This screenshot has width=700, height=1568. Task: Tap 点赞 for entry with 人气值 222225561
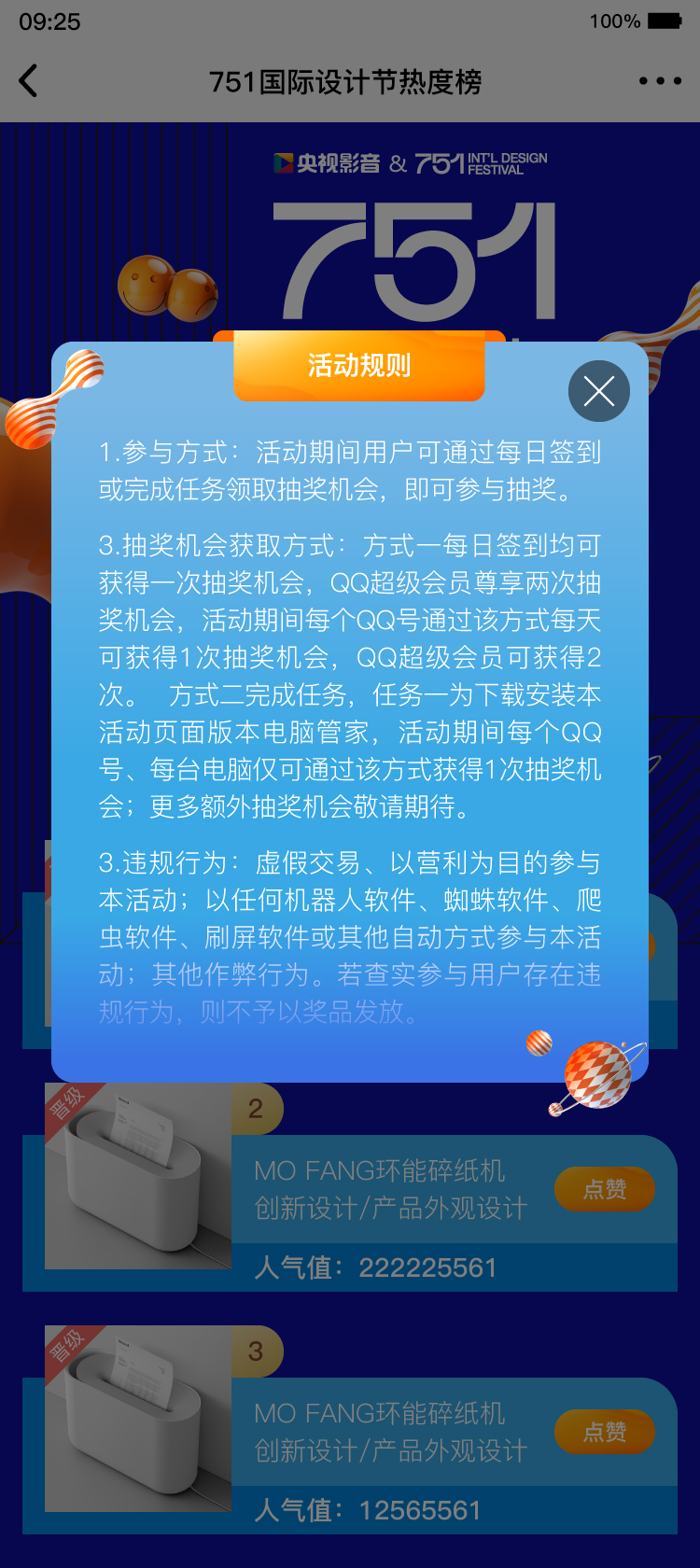coord(604,1189)
